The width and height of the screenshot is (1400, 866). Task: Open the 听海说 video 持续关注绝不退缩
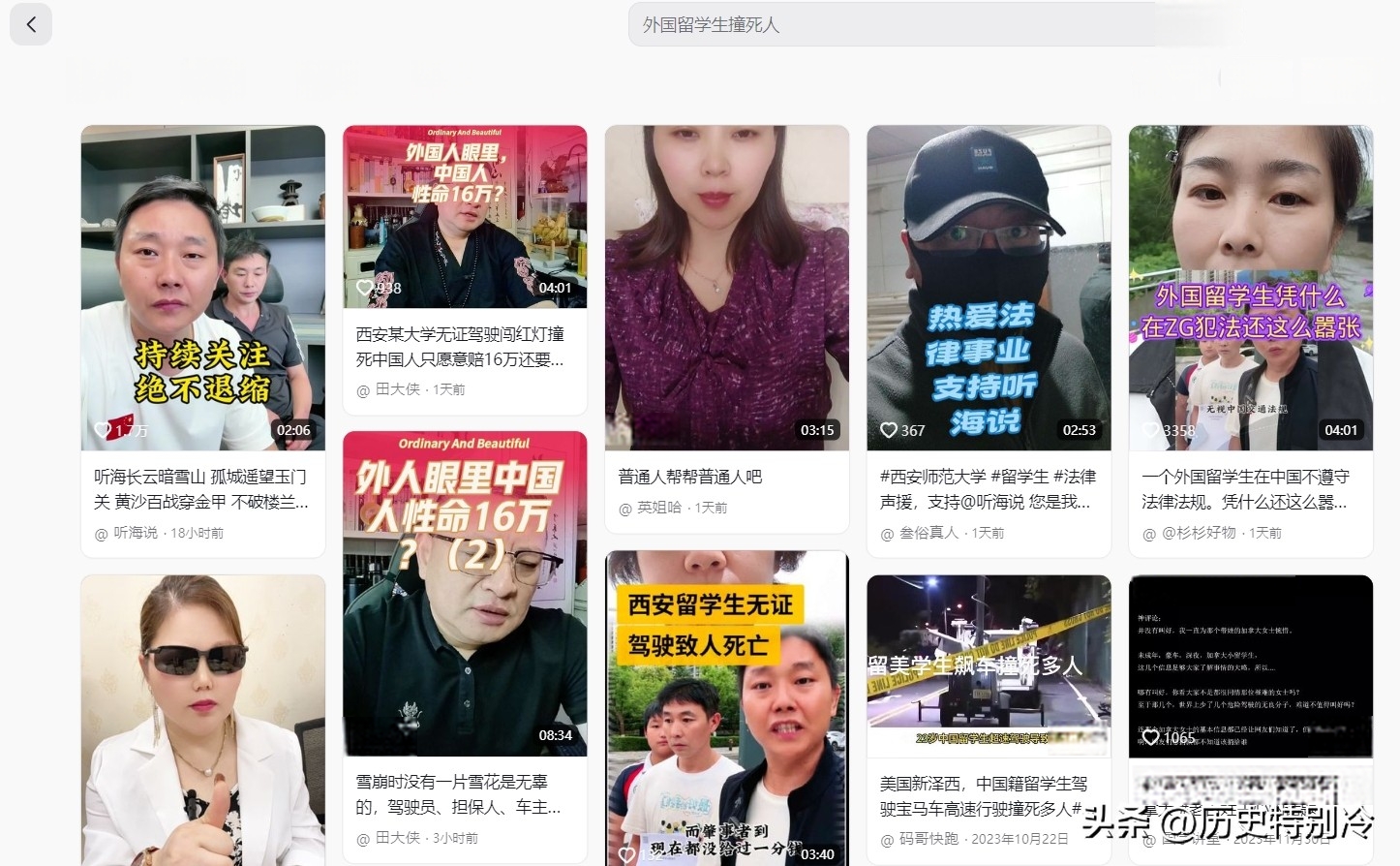point(202,288)
